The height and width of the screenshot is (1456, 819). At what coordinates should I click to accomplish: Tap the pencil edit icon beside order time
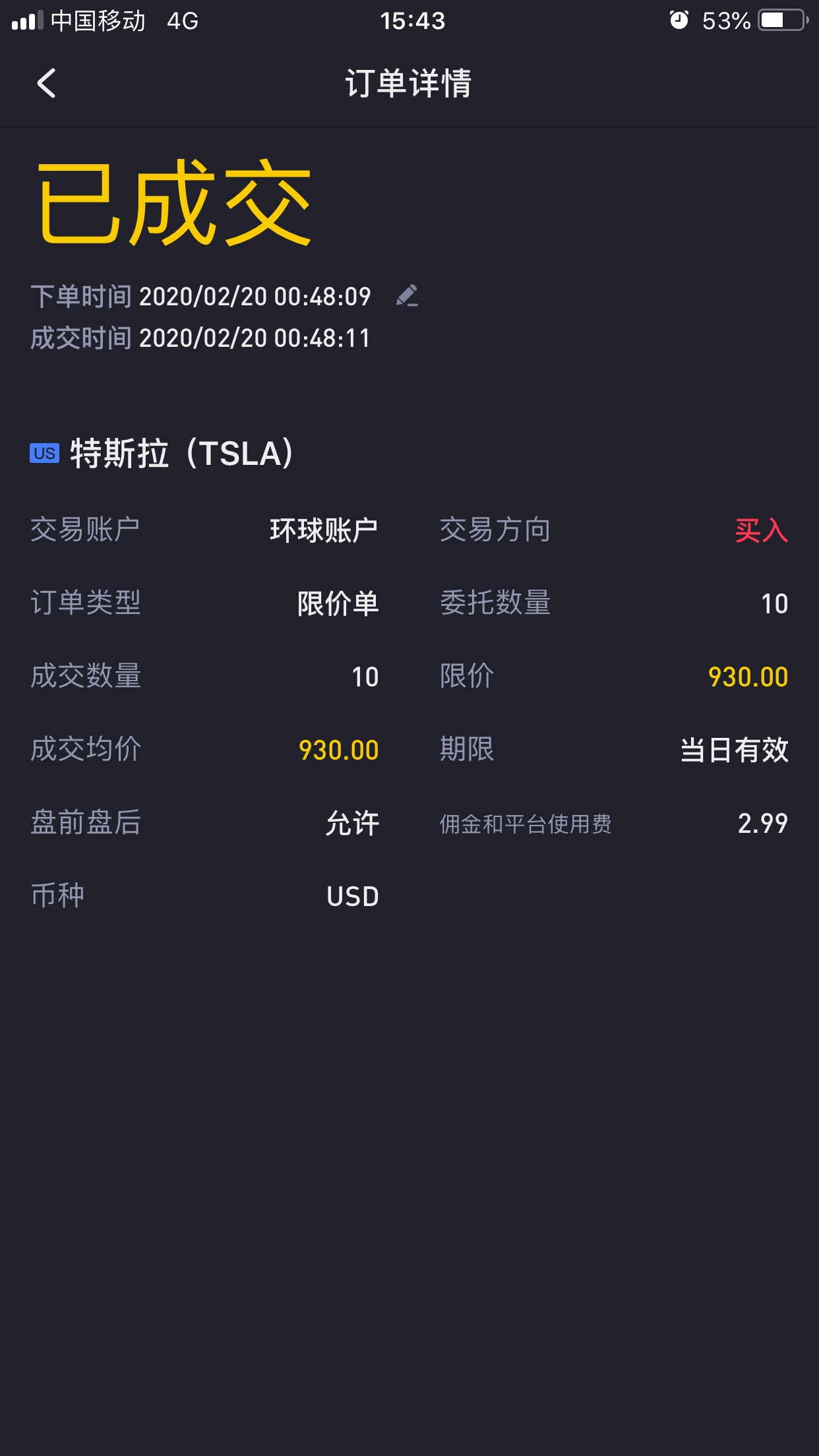407,295
